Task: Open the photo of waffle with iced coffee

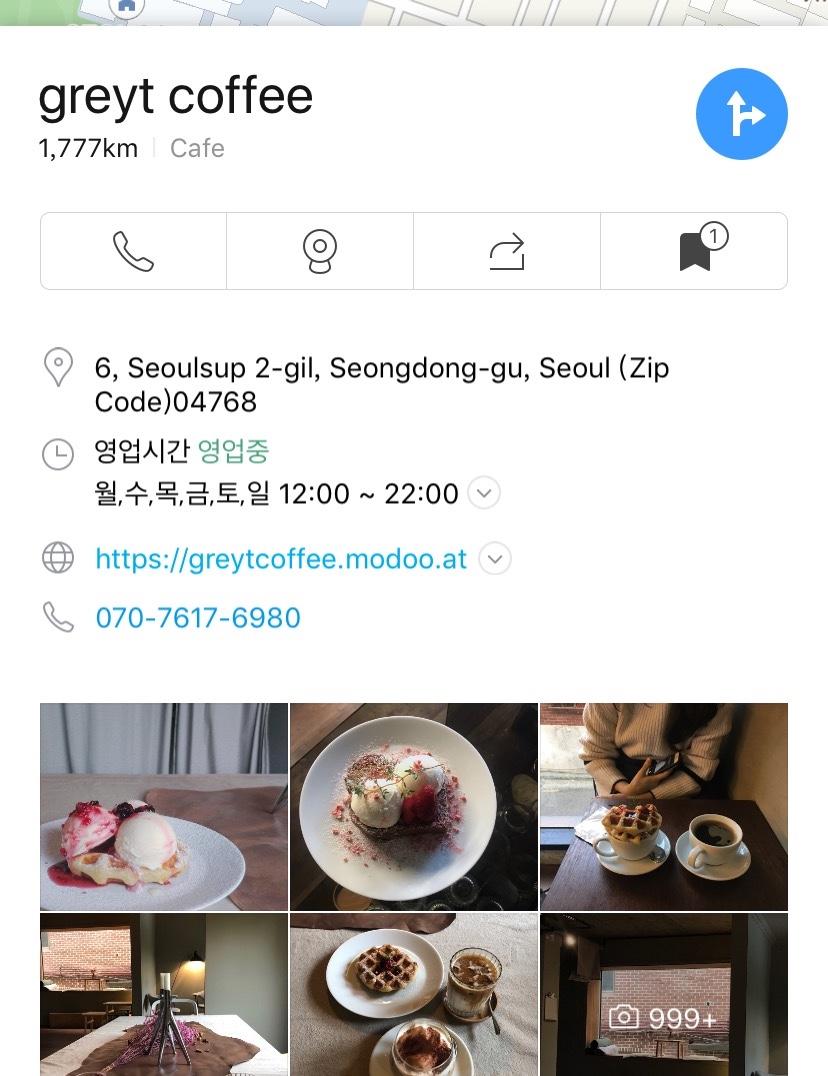Action: [x=414, y=994]
